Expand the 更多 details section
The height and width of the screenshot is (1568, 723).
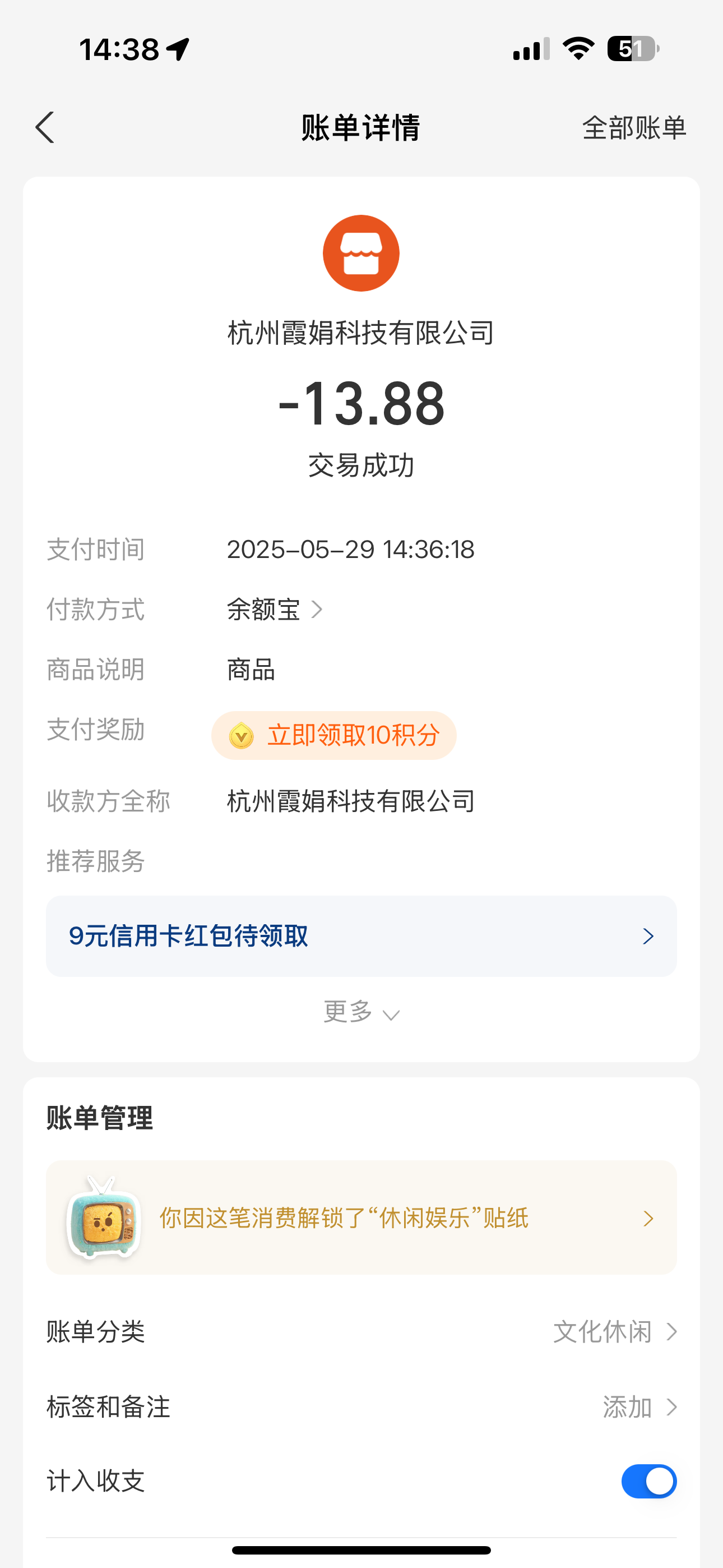click(x=361, y=1012)
